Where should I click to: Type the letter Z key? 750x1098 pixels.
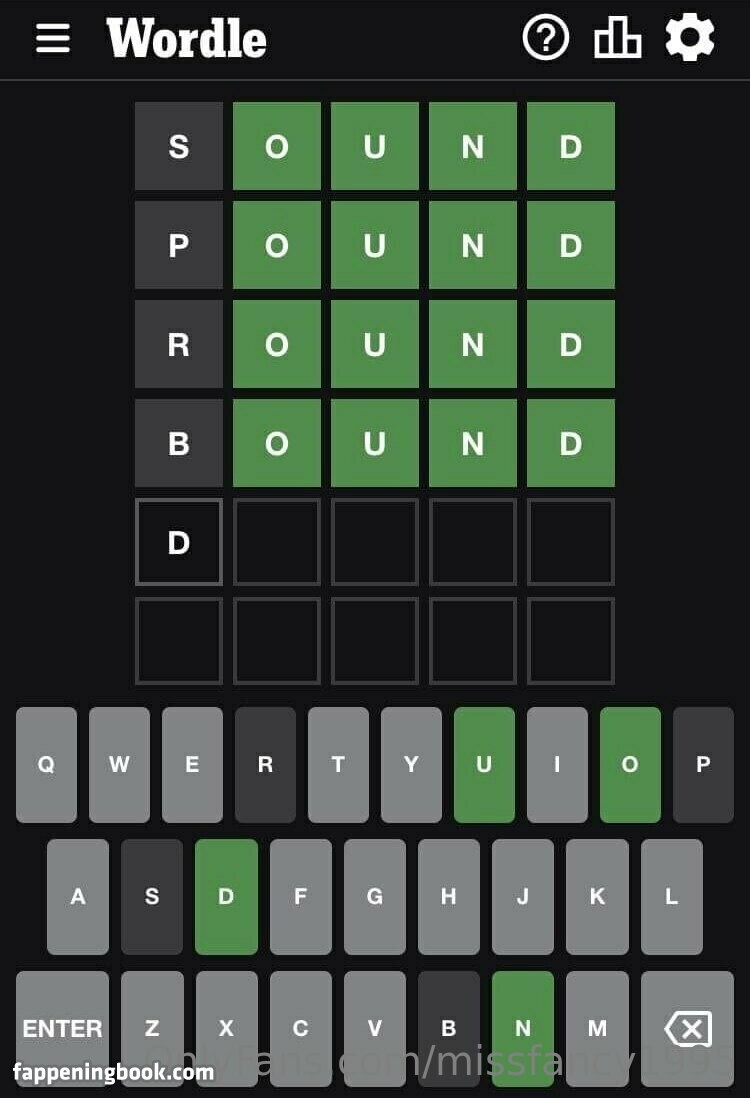(x=152, y=1027)
